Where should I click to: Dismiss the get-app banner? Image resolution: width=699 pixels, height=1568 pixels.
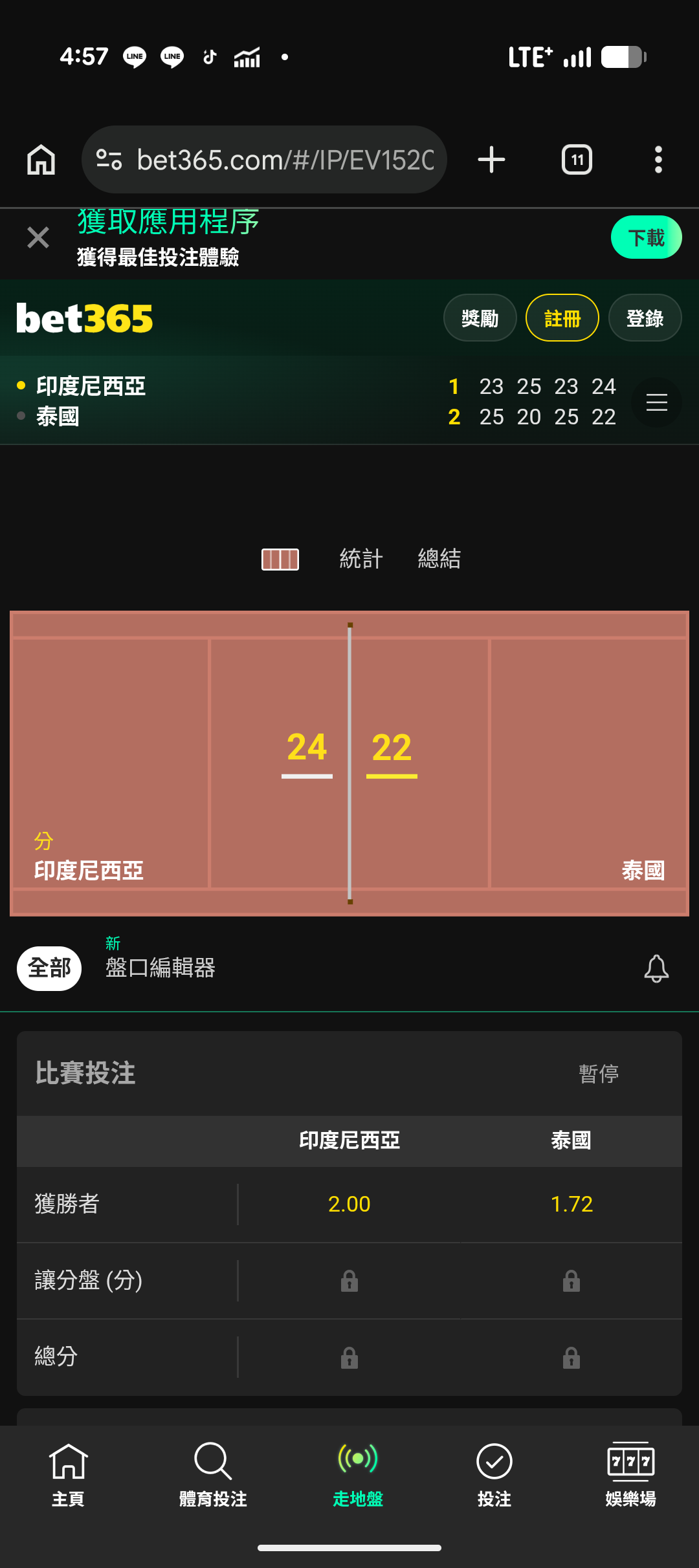click(x=38, y=237)
